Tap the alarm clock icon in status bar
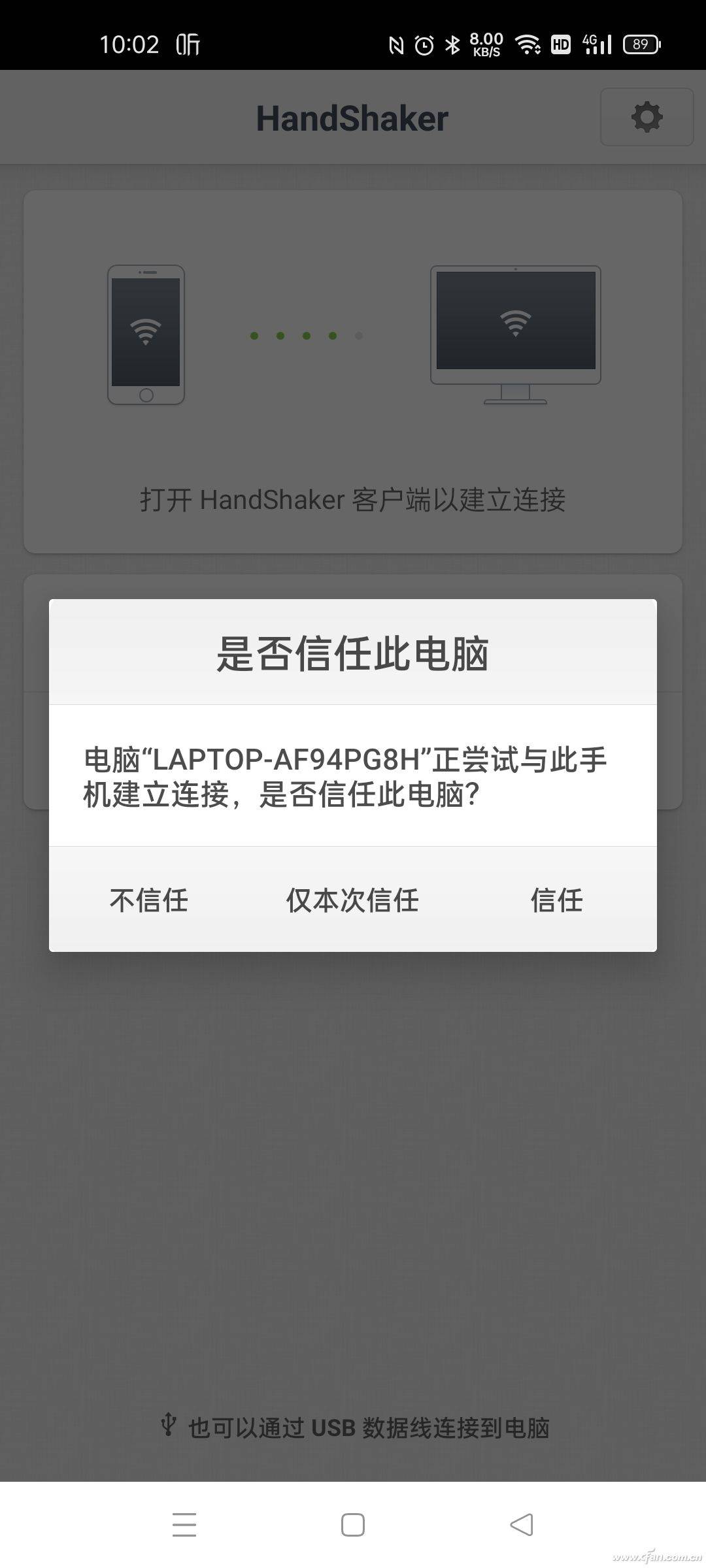Image resolution: width=706 pixels, height=1568 pixels. (x=422, y=44)
